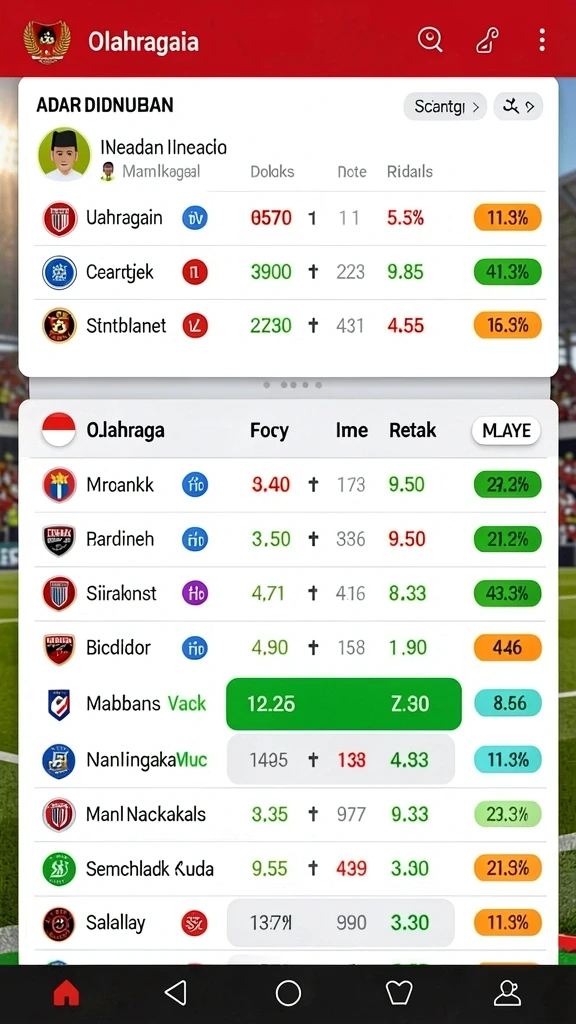Tap the Scantgi chip
Screen dimensions: 576x1024
(445, 106)
